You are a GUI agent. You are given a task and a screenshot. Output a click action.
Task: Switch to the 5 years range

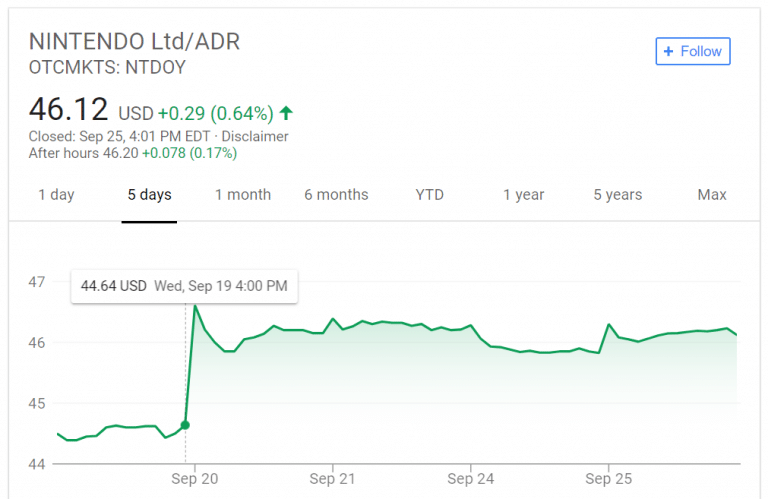tap(618, 195)
